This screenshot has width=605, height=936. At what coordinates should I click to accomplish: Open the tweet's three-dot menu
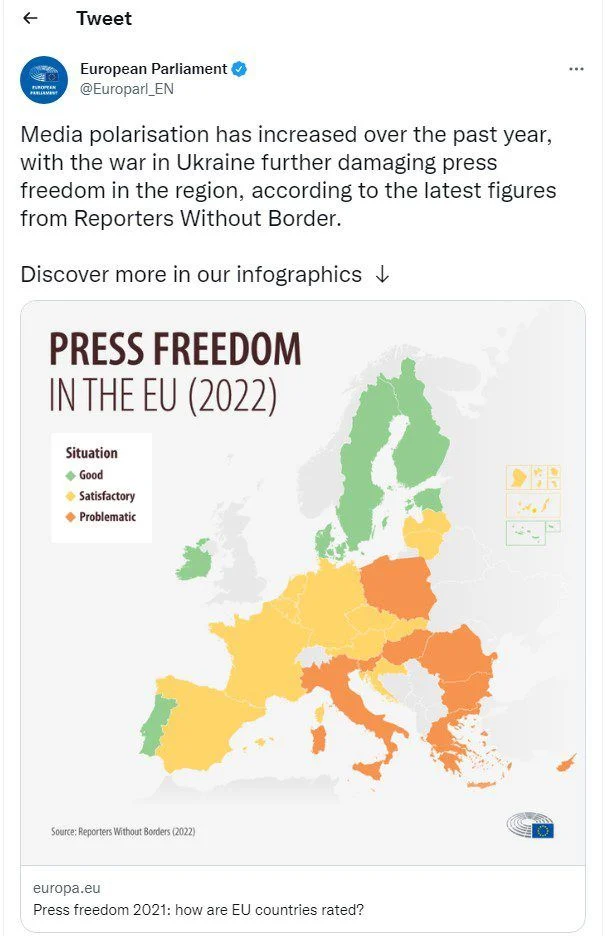[x=576, y=69]
